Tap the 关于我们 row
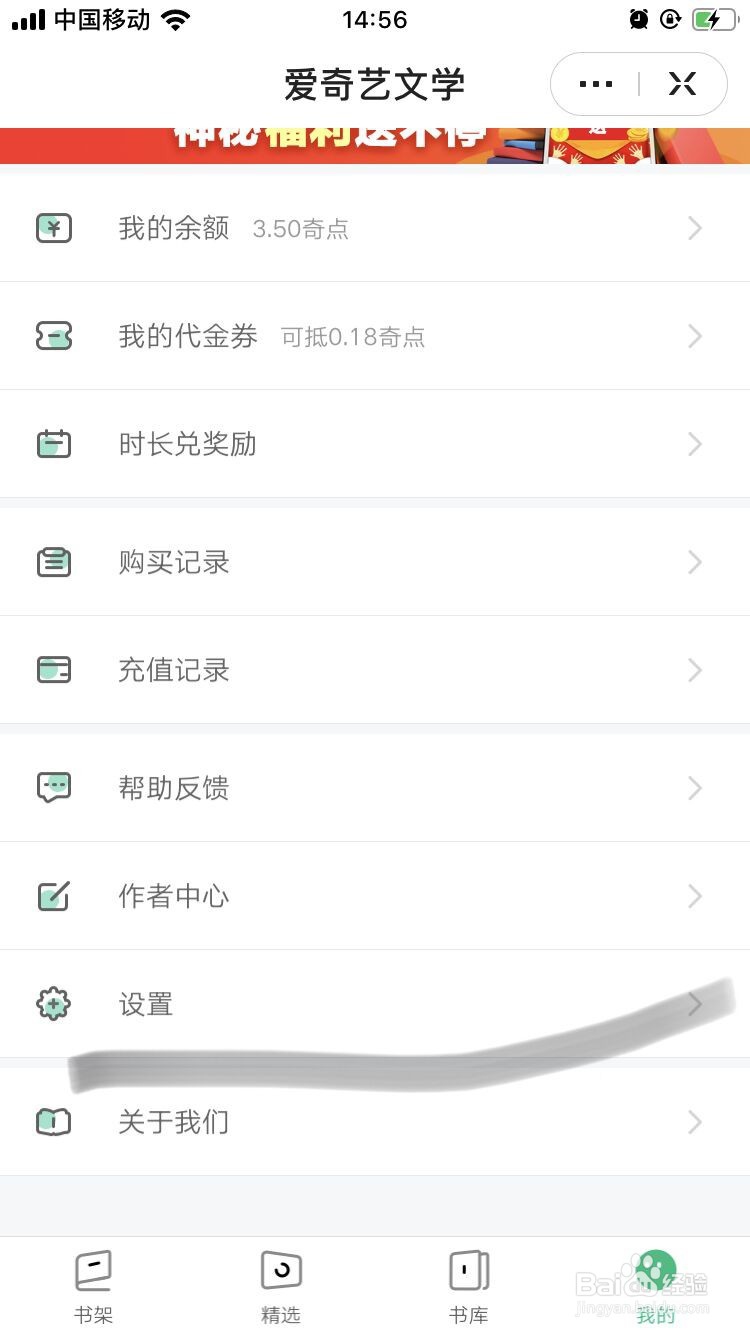The image size is (750, 1334). click(x=375, y=1121)
